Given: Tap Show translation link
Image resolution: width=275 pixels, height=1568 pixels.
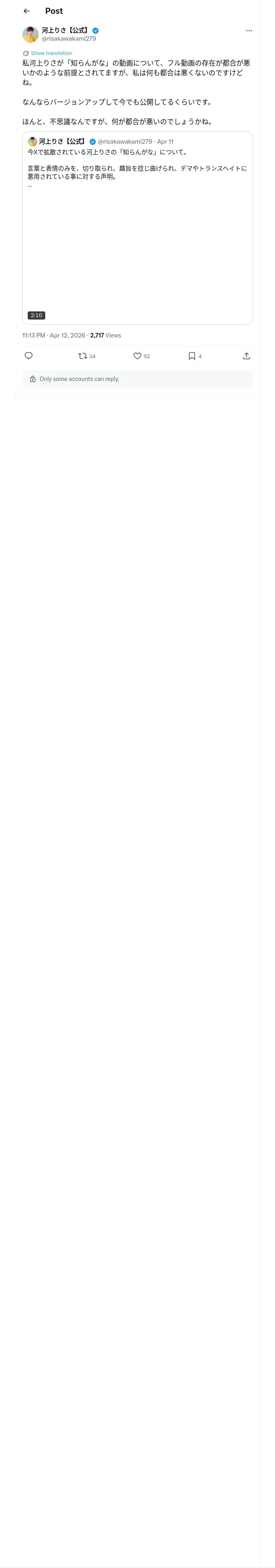Looking at the screenshot, I should 51,53.
